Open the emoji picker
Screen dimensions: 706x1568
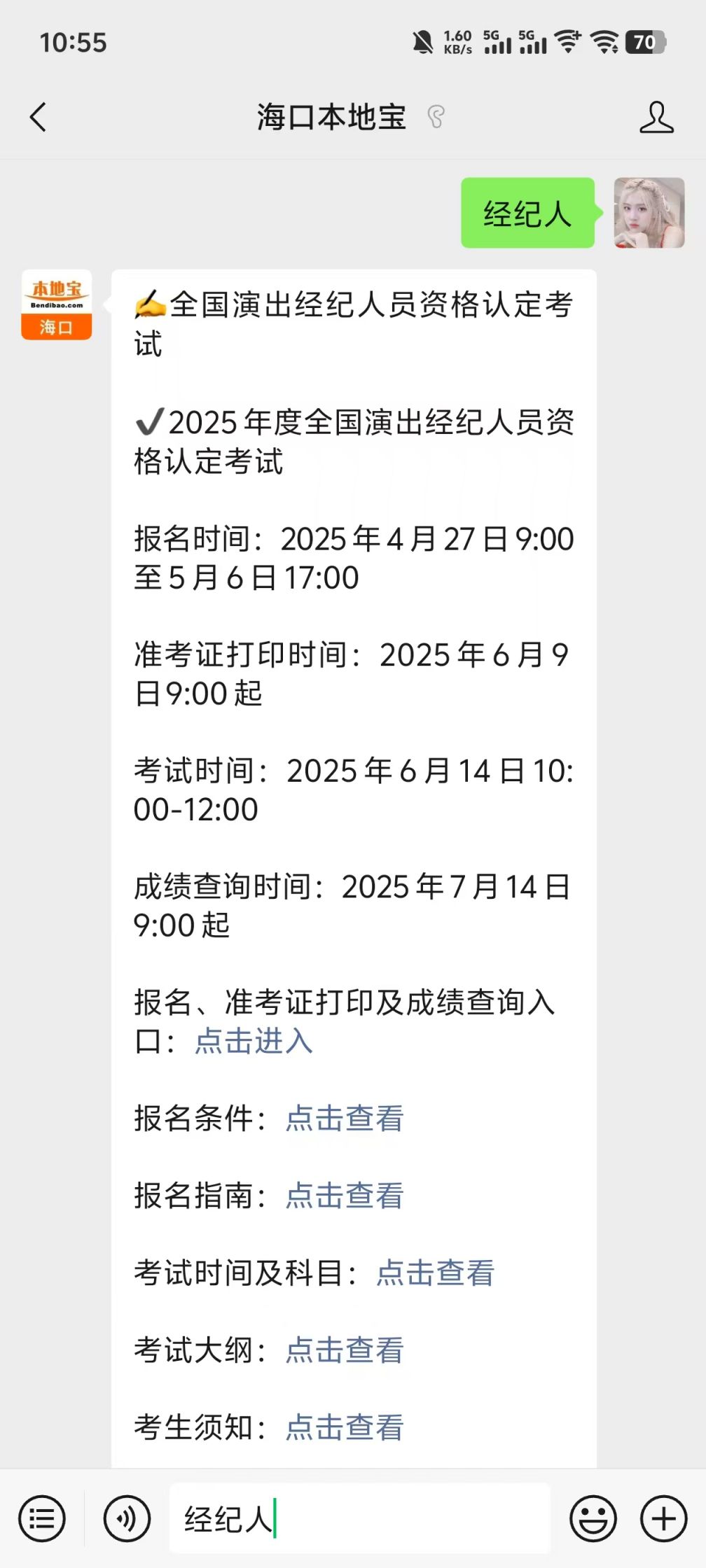[593, 1518]
